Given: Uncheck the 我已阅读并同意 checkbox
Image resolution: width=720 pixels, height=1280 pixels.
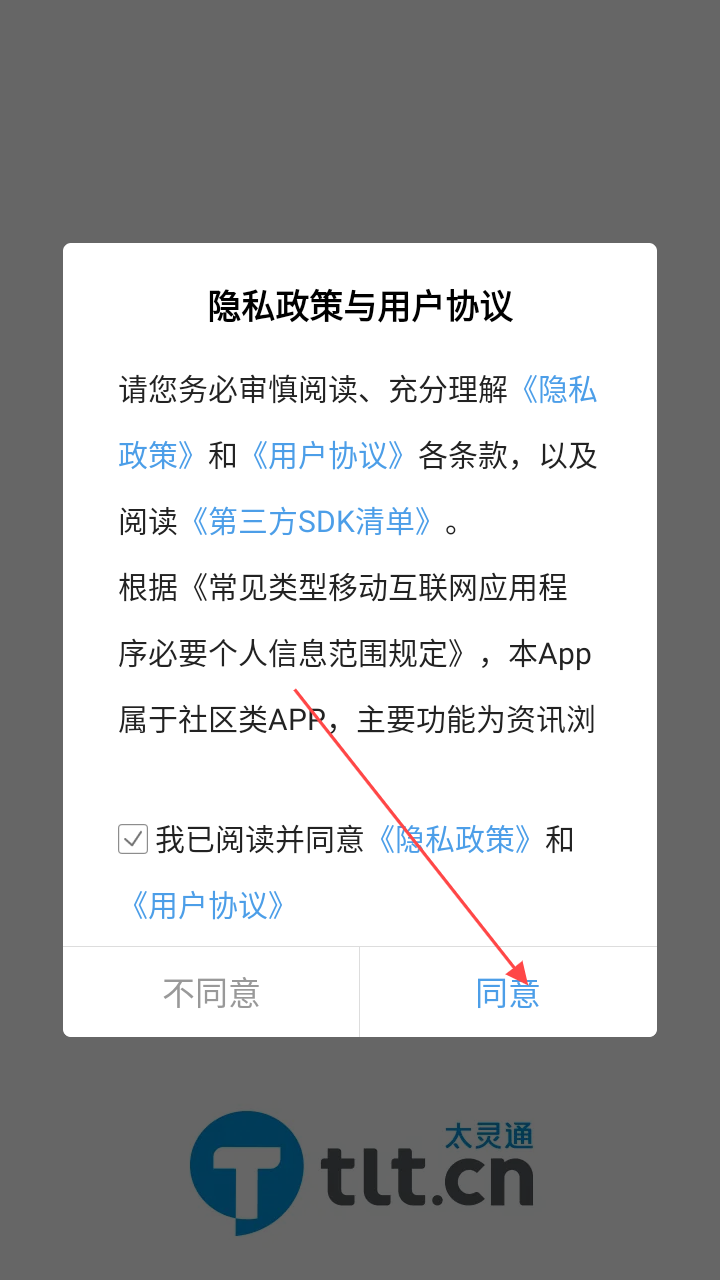Looking at the screenshot, I should click(133, 839).
